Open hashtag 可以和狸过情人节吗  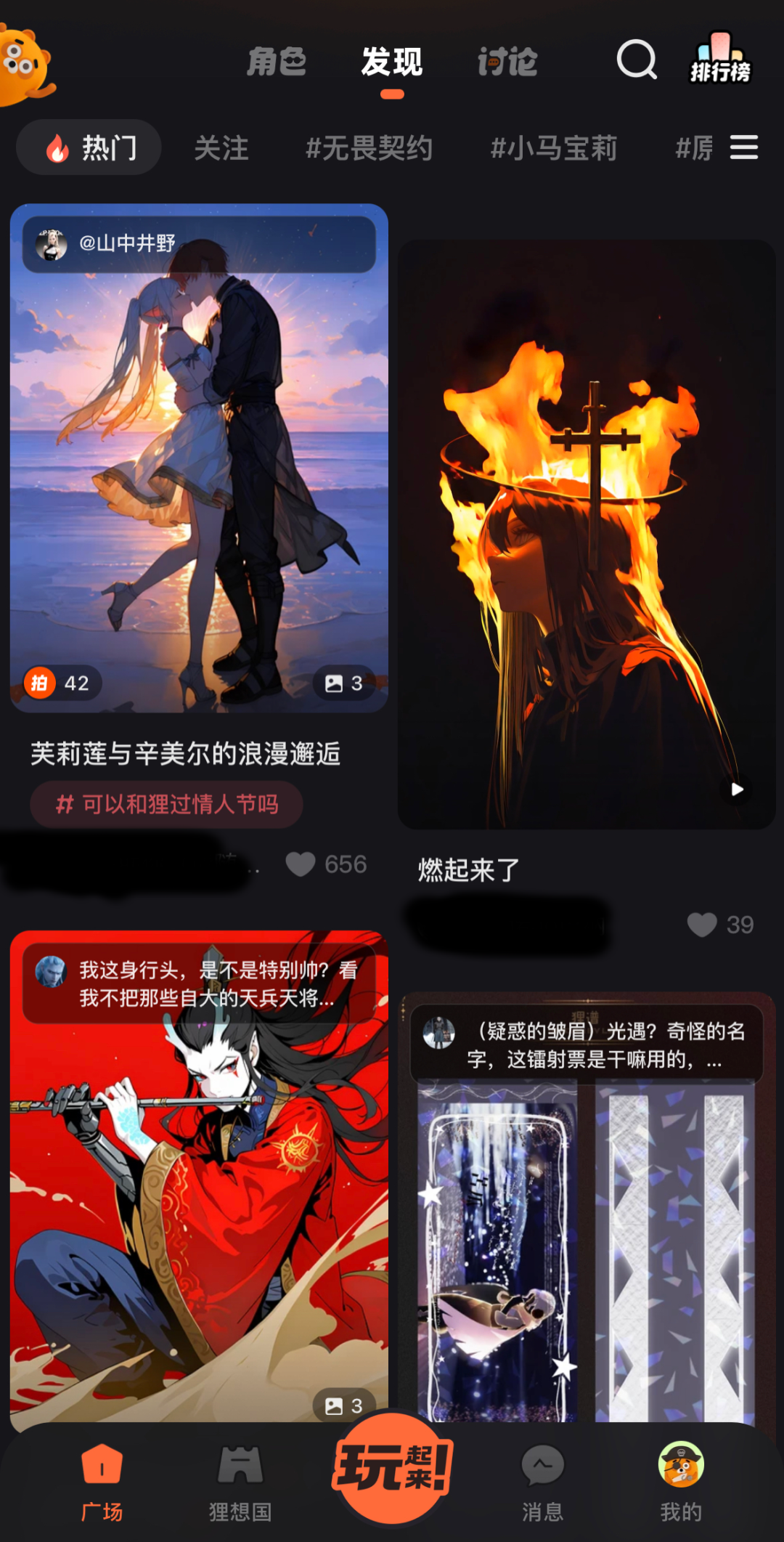click(166, 804)
